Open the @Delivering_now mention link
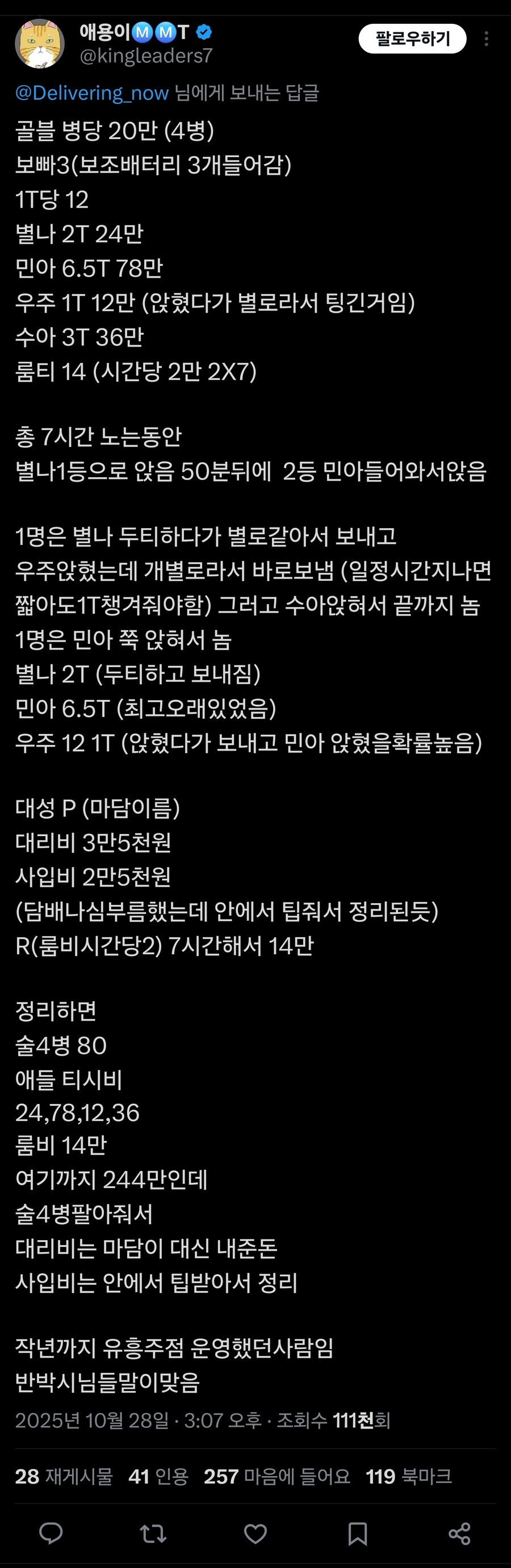The height and width of the screenshot is (1568, 511). tap(91, 93)
